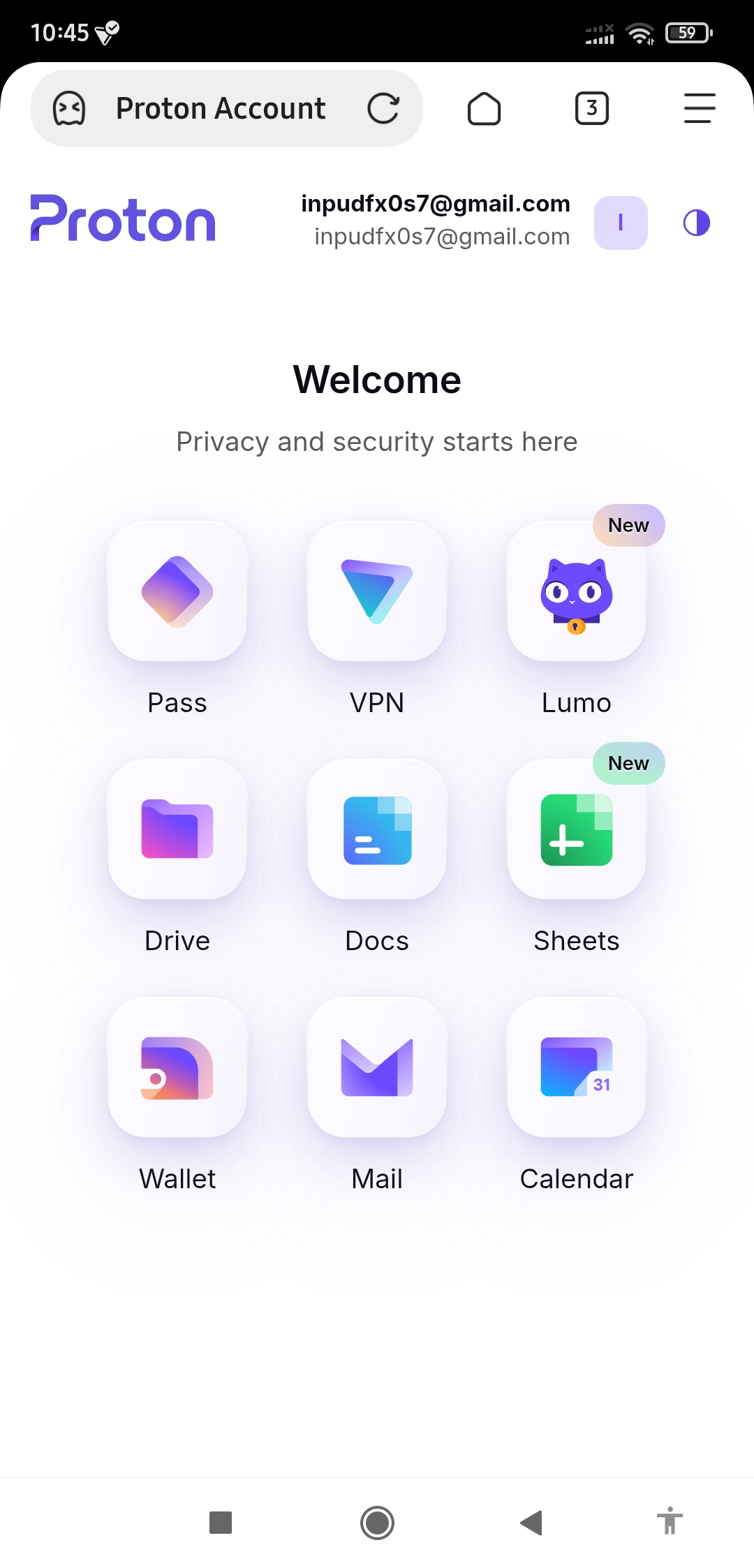
Task: Reload the Proton Account page
Action: tap(383, 108)
